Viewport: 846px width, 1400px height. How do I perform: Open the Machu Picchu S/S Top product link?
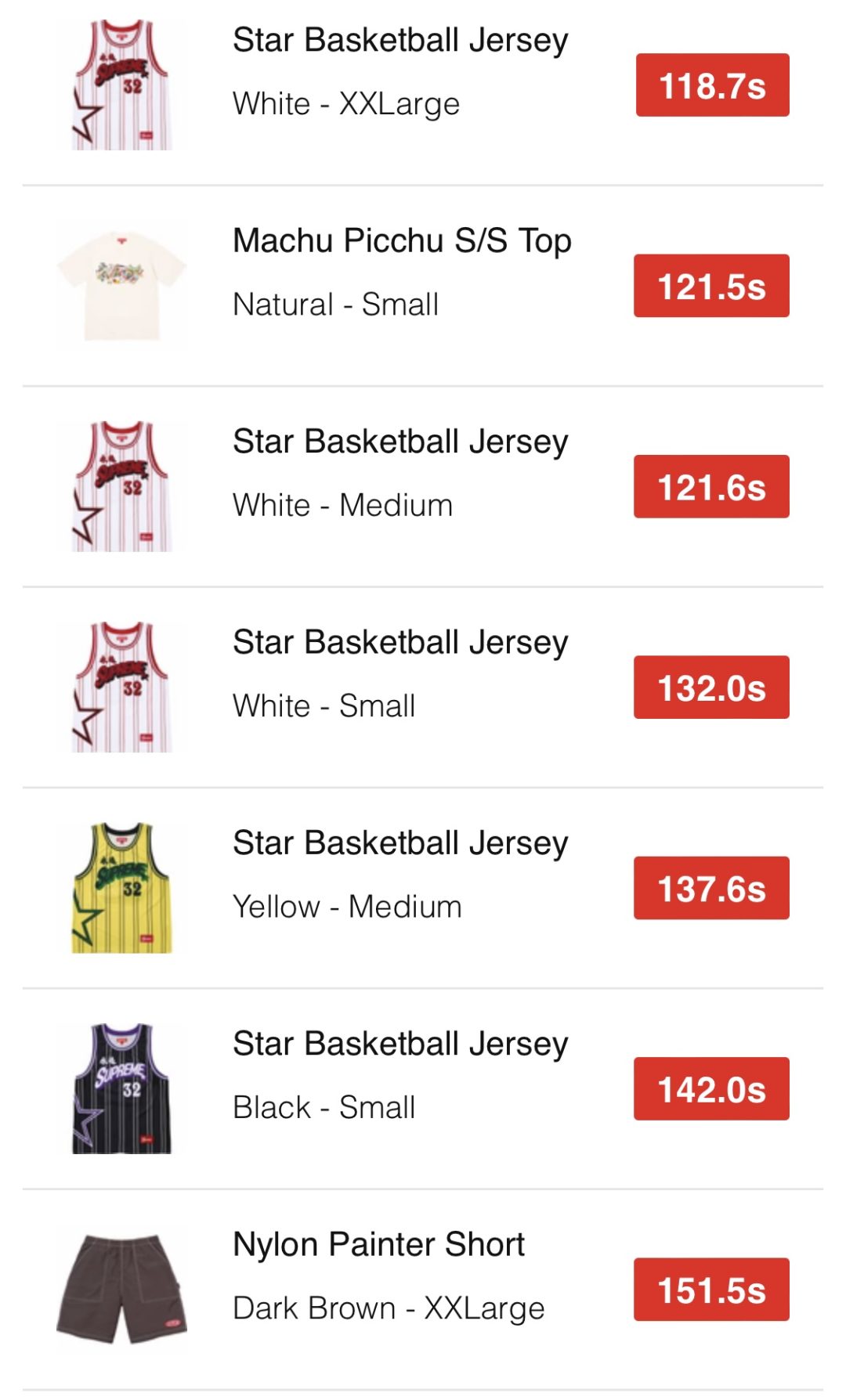coord(401,241)
